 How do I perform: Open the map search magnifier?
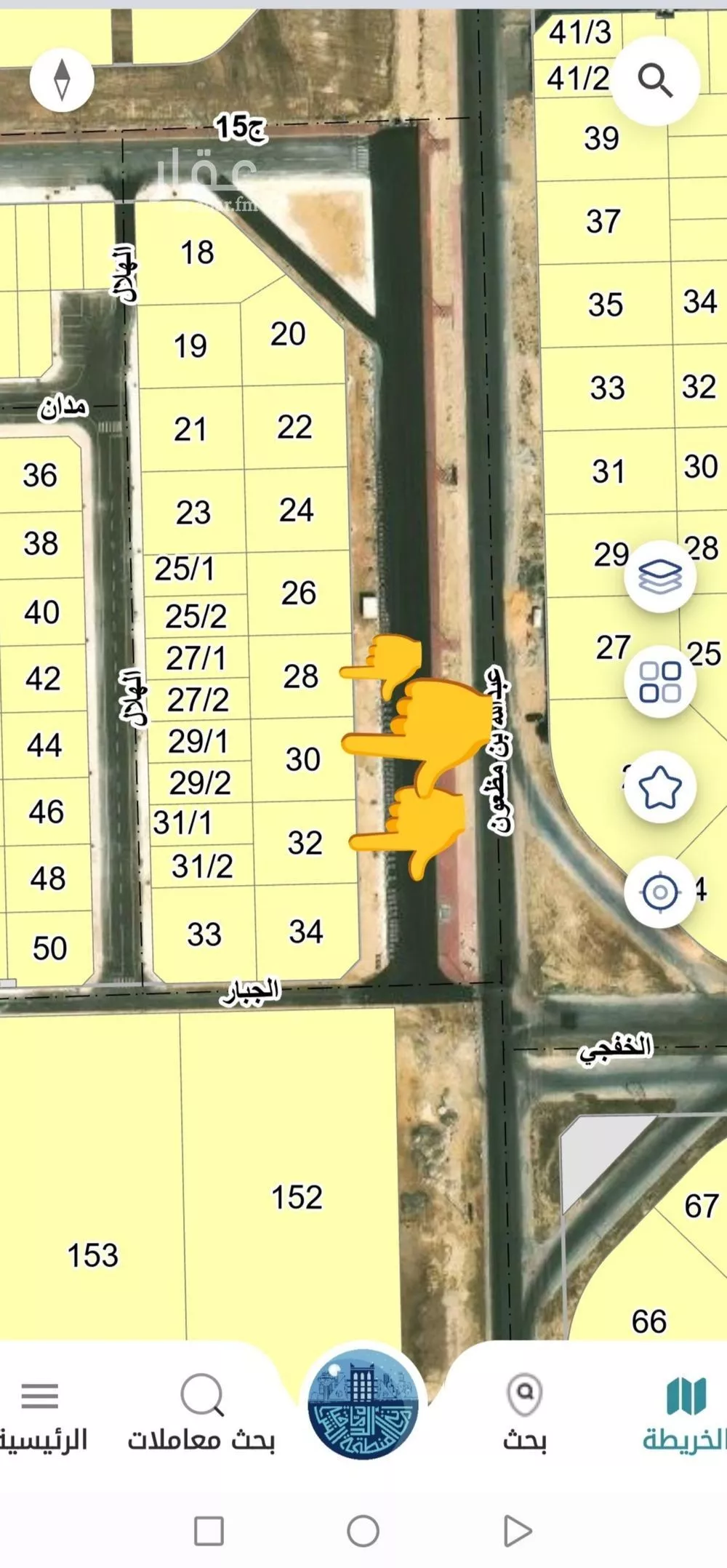[655, 79]
